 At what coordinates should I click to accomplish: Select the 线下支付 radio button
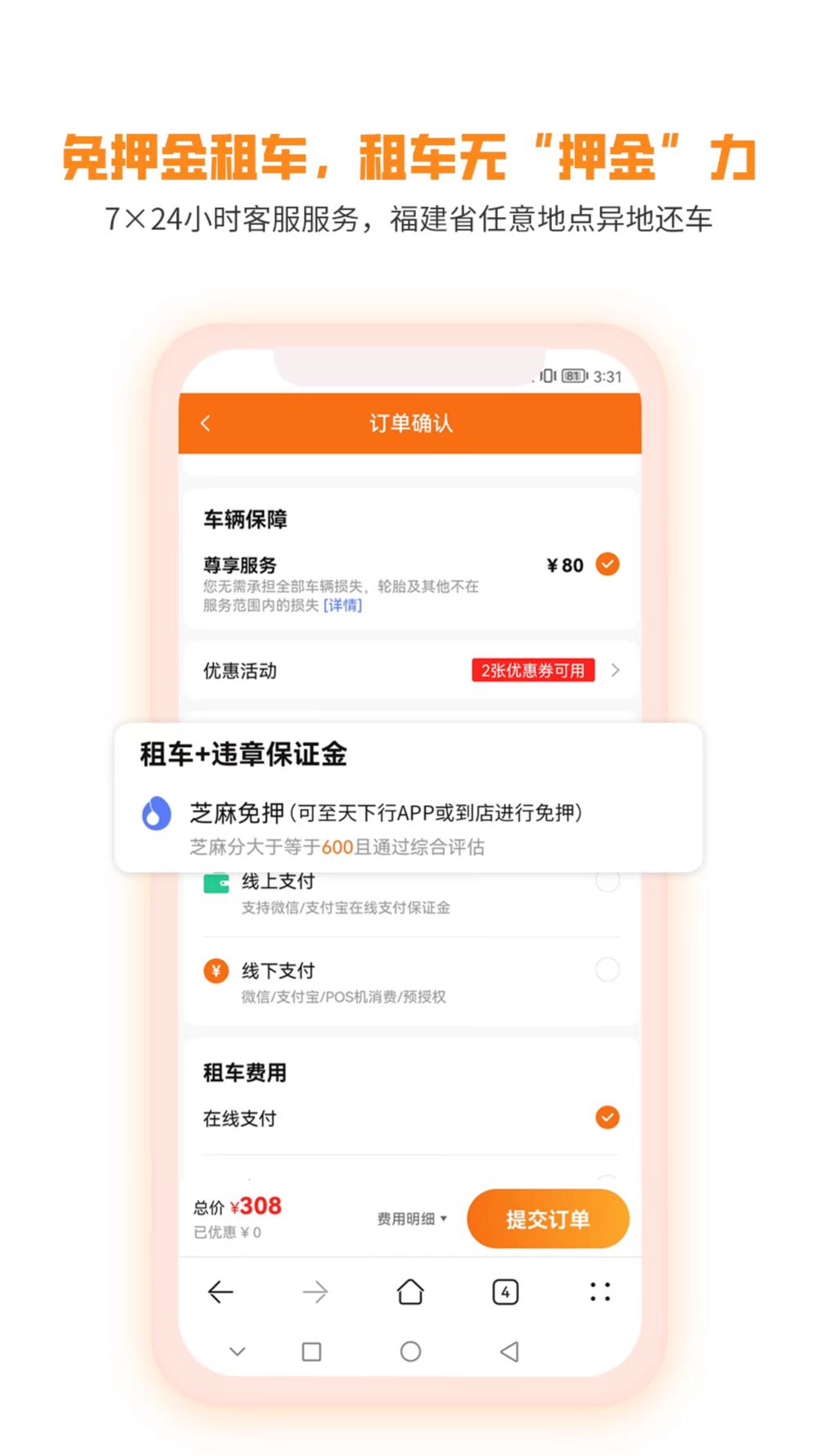[608, 970]
